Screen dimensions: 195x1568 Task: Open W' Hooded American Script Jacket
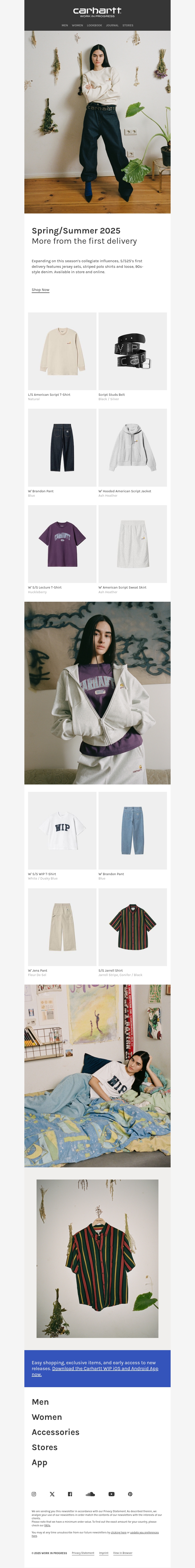(132, 447)
